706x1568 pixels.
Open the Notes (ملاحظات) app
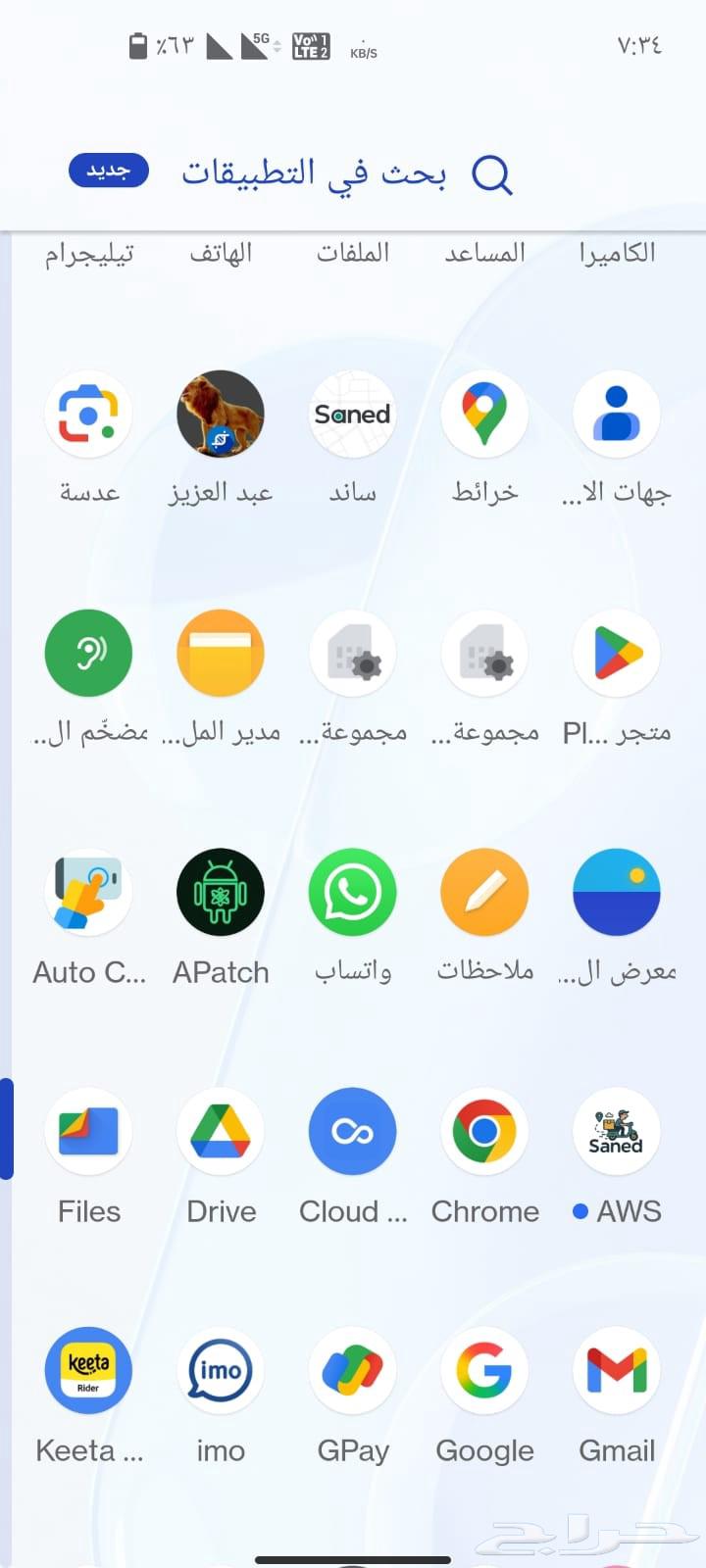click(x=484, y=891)
